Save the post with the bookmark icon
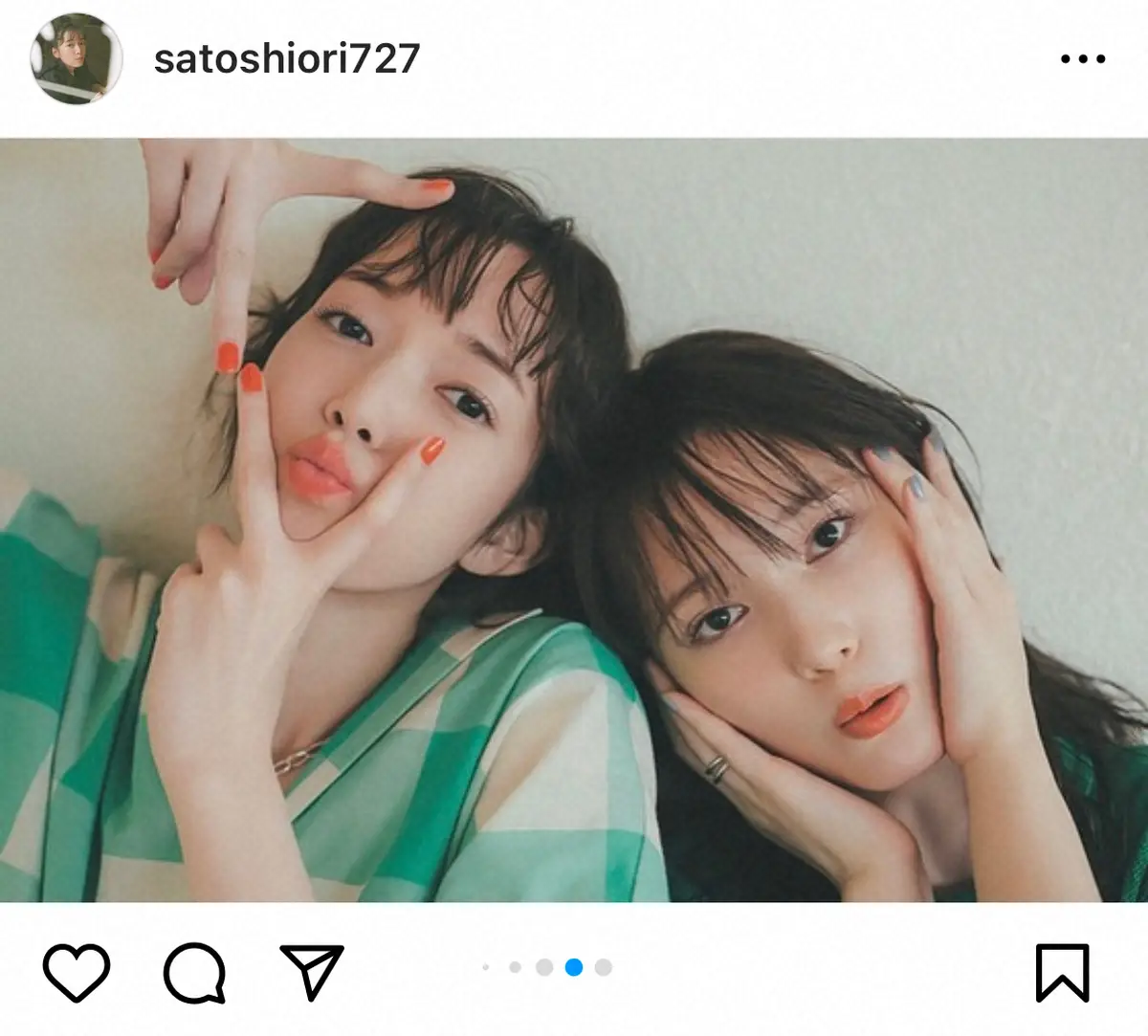1148x1036 pixels. point(1062,972)
